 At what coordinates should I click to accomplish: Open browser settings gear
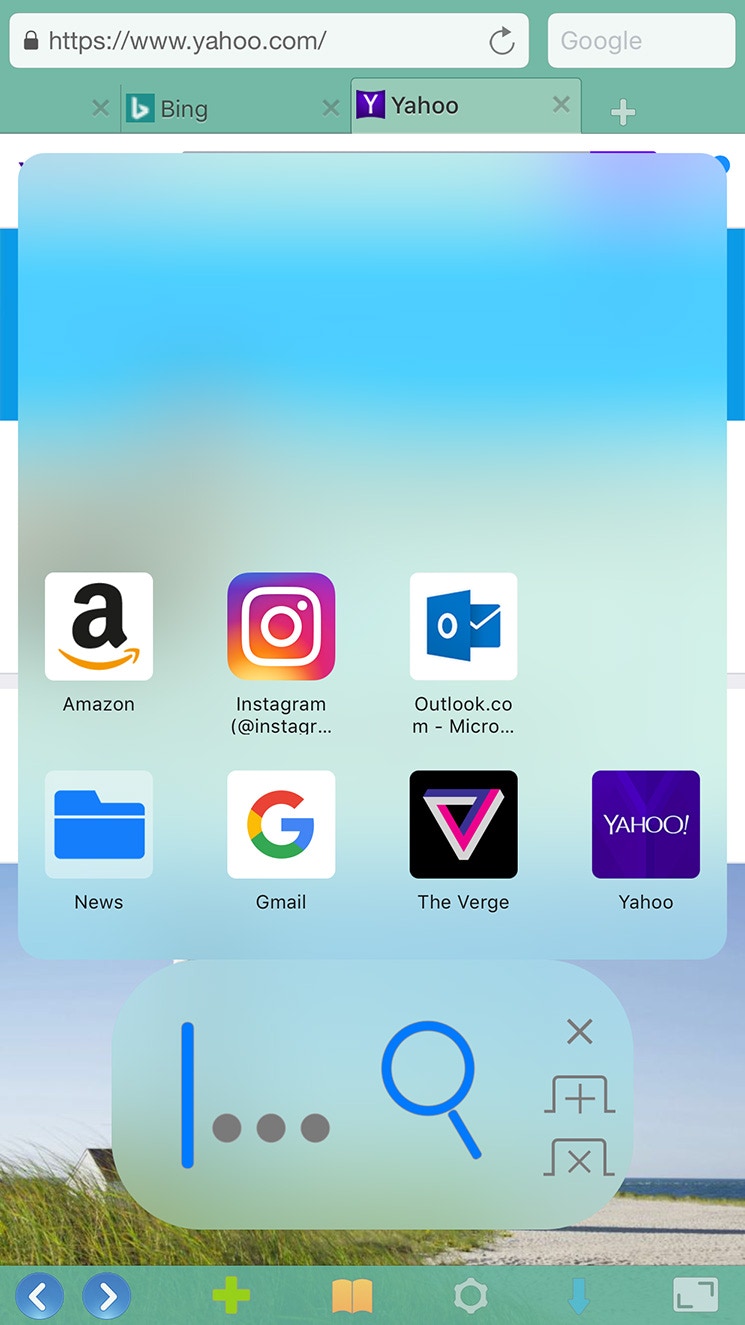click(470, 1296)
